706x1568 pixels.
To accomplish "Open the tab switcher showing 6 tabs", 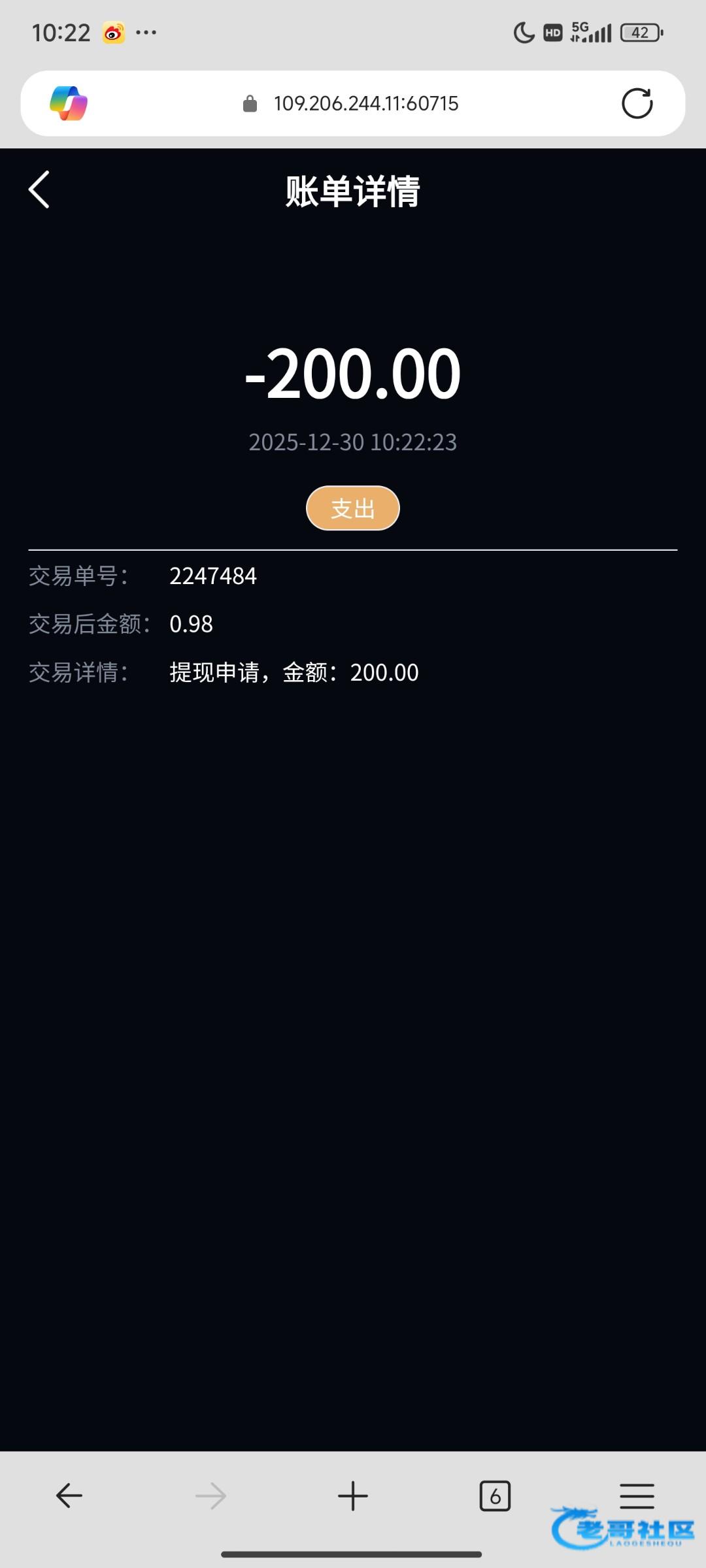I will (x=495, y=1495).
